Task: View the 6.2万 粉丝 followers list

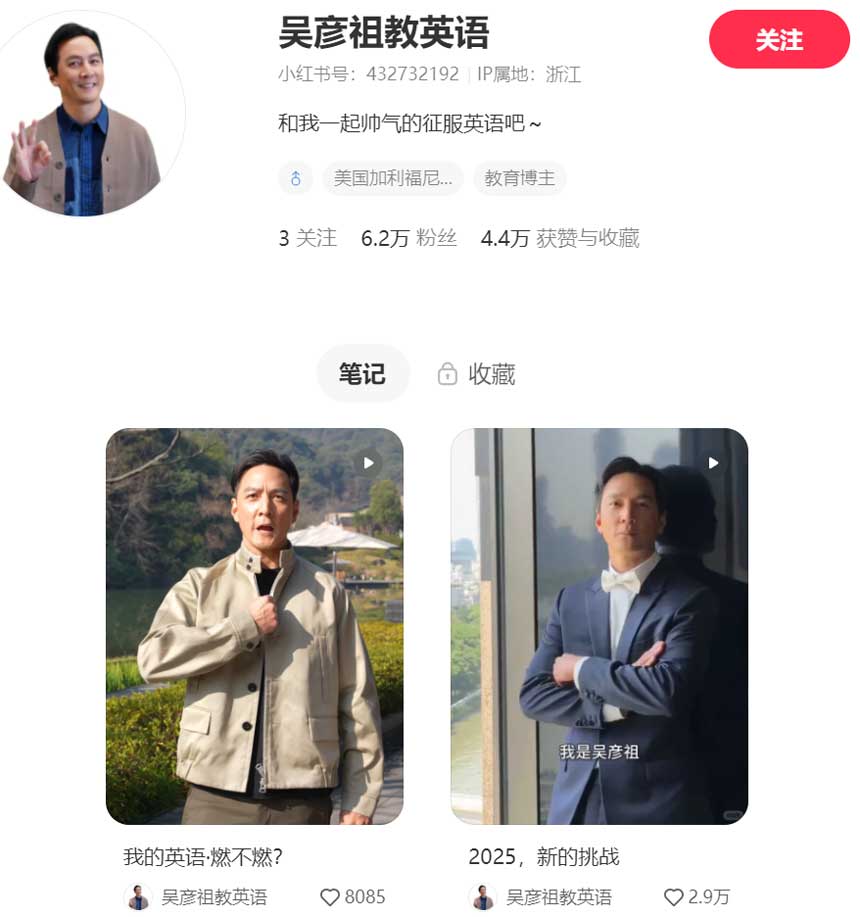Action: tap(409, 238)
